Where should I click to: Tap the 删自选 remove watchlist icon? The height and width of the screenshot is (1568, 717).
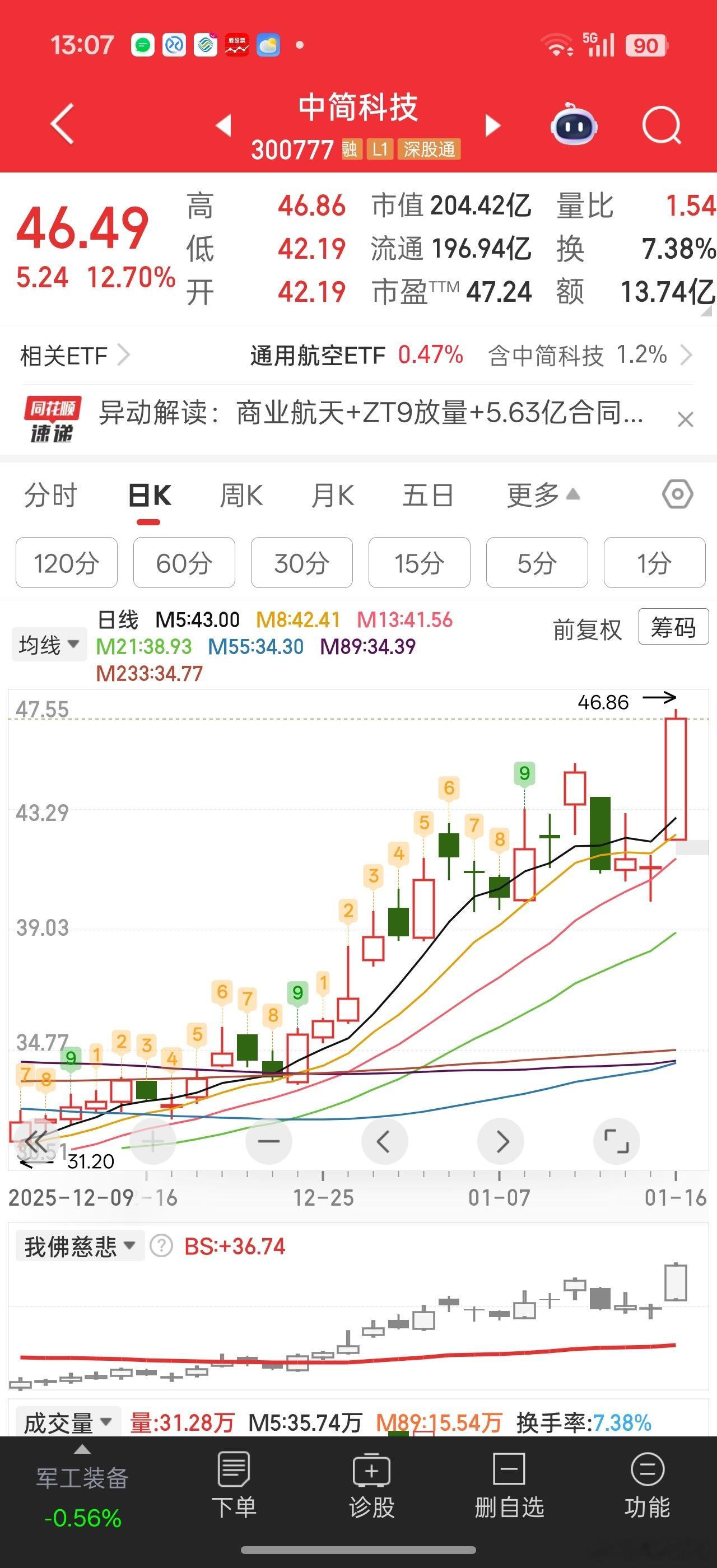509,1491
